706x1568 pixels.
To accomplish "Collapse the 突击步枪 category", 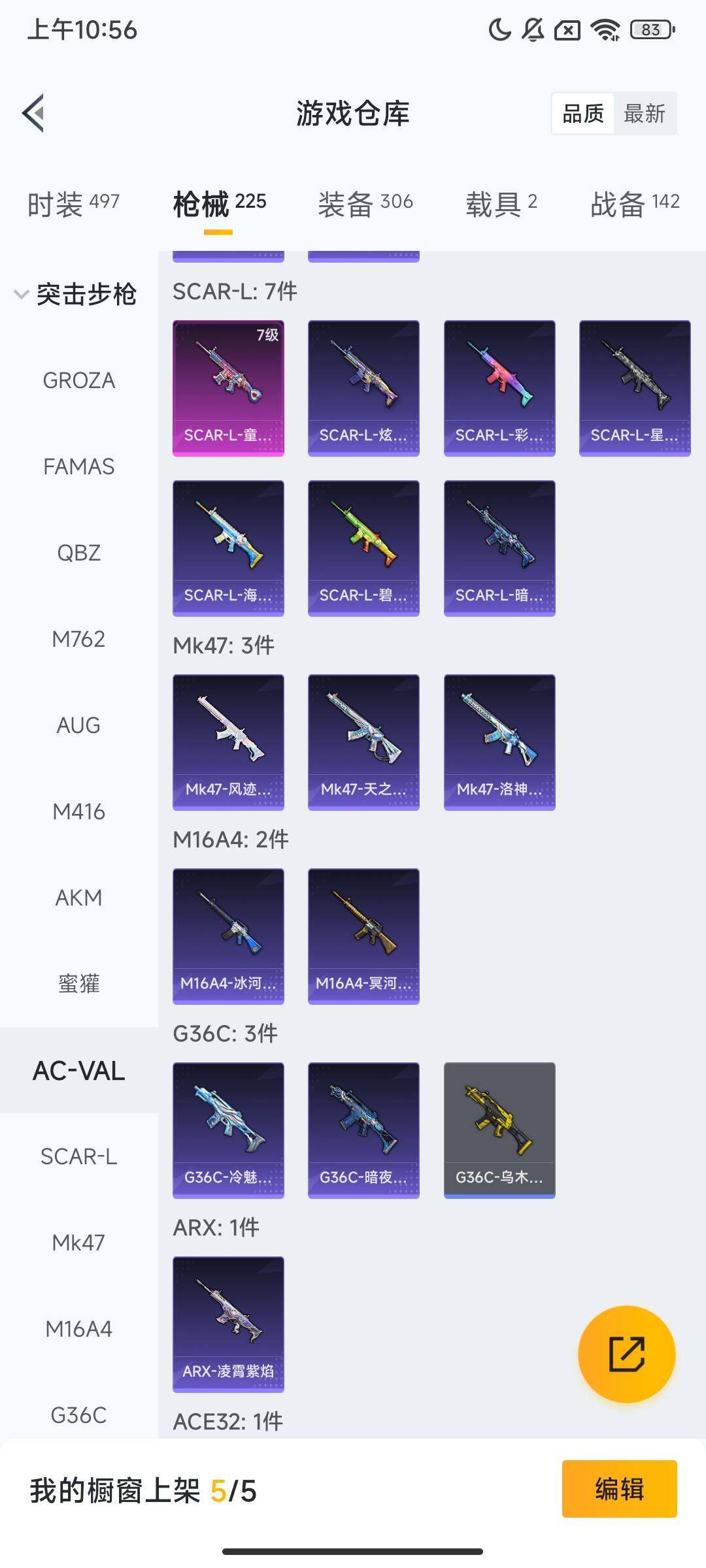I will 75,294.
